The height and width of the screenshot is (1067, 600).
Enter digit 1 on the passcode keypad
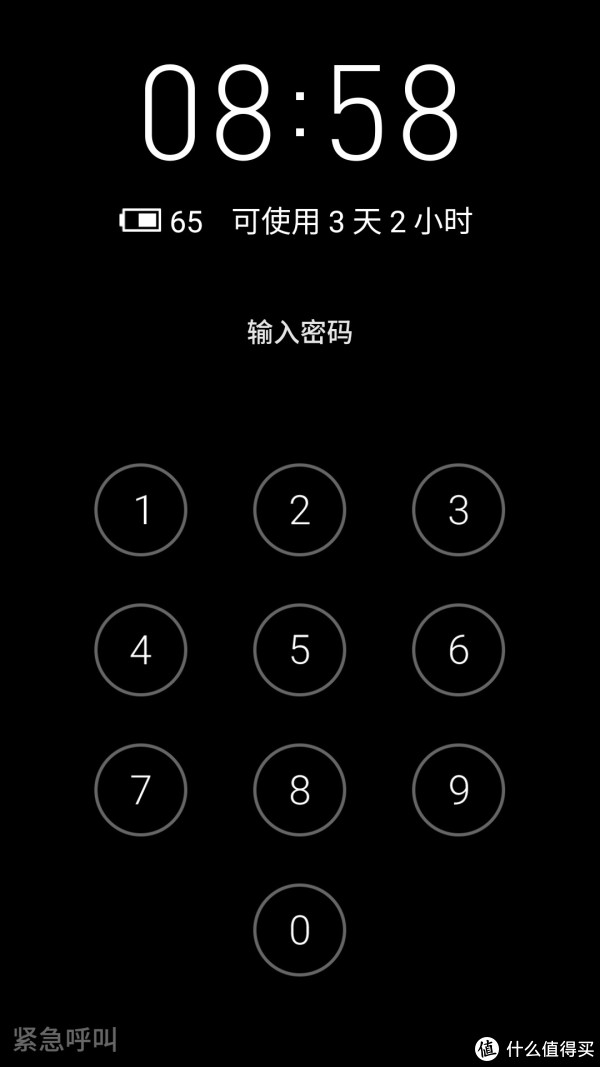141,510
